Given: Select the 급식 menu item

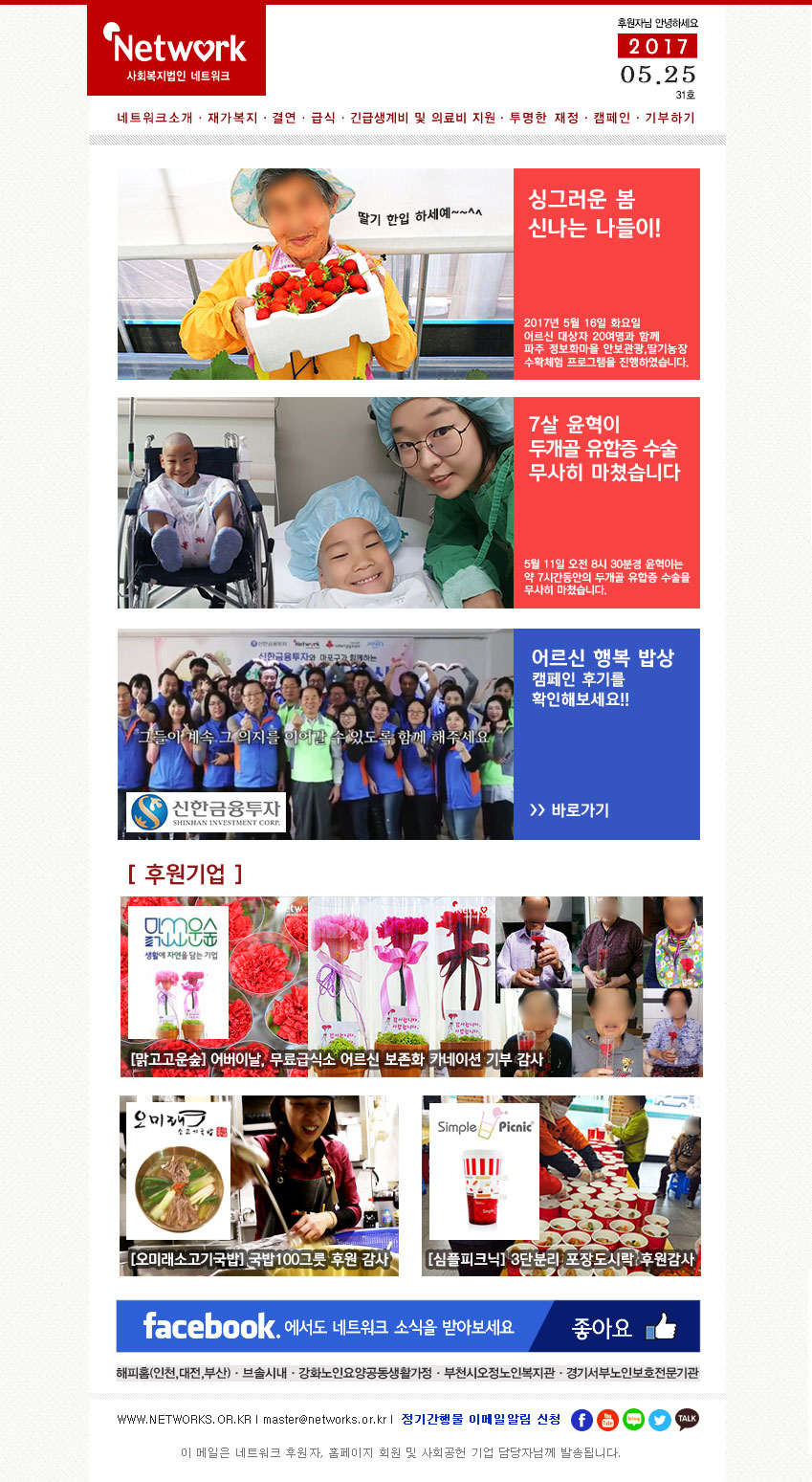Looking at the screenshot, I should pos(323,119).
